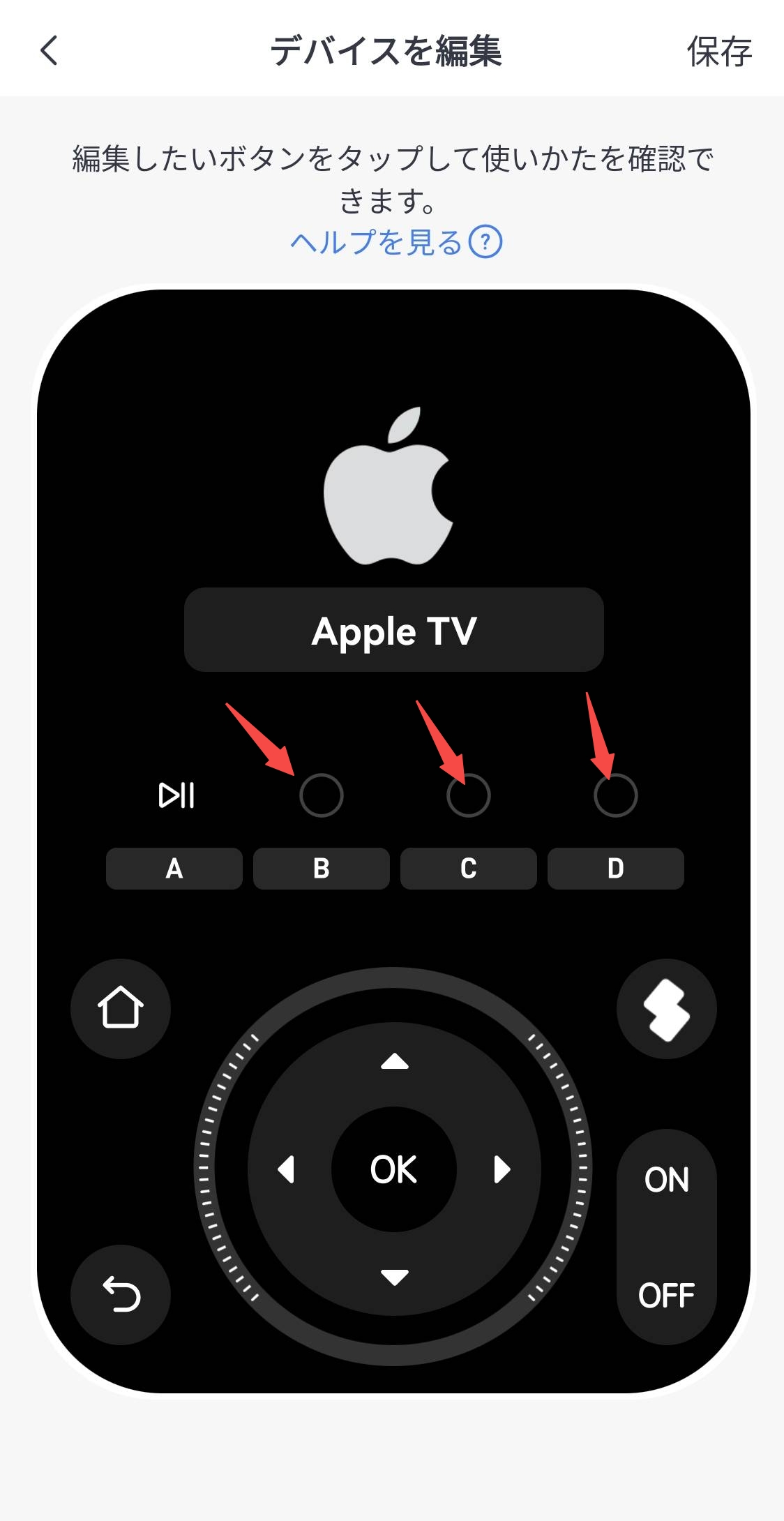
Task: Tap the home icon button on the remote
Action: click(x=121, y=1008)
